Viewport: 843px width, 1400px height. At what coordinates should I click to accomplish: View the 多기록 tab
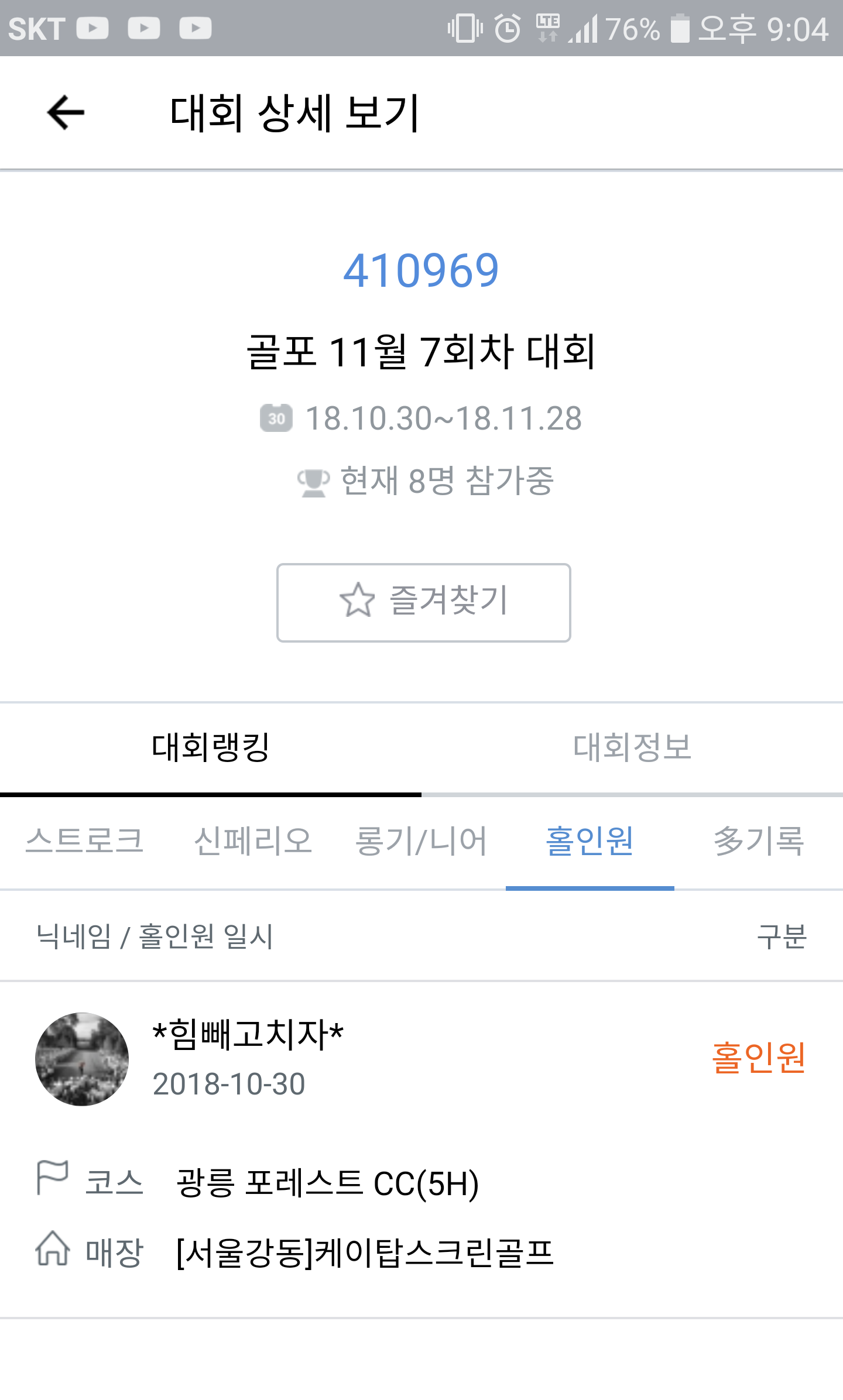[759, 842]
